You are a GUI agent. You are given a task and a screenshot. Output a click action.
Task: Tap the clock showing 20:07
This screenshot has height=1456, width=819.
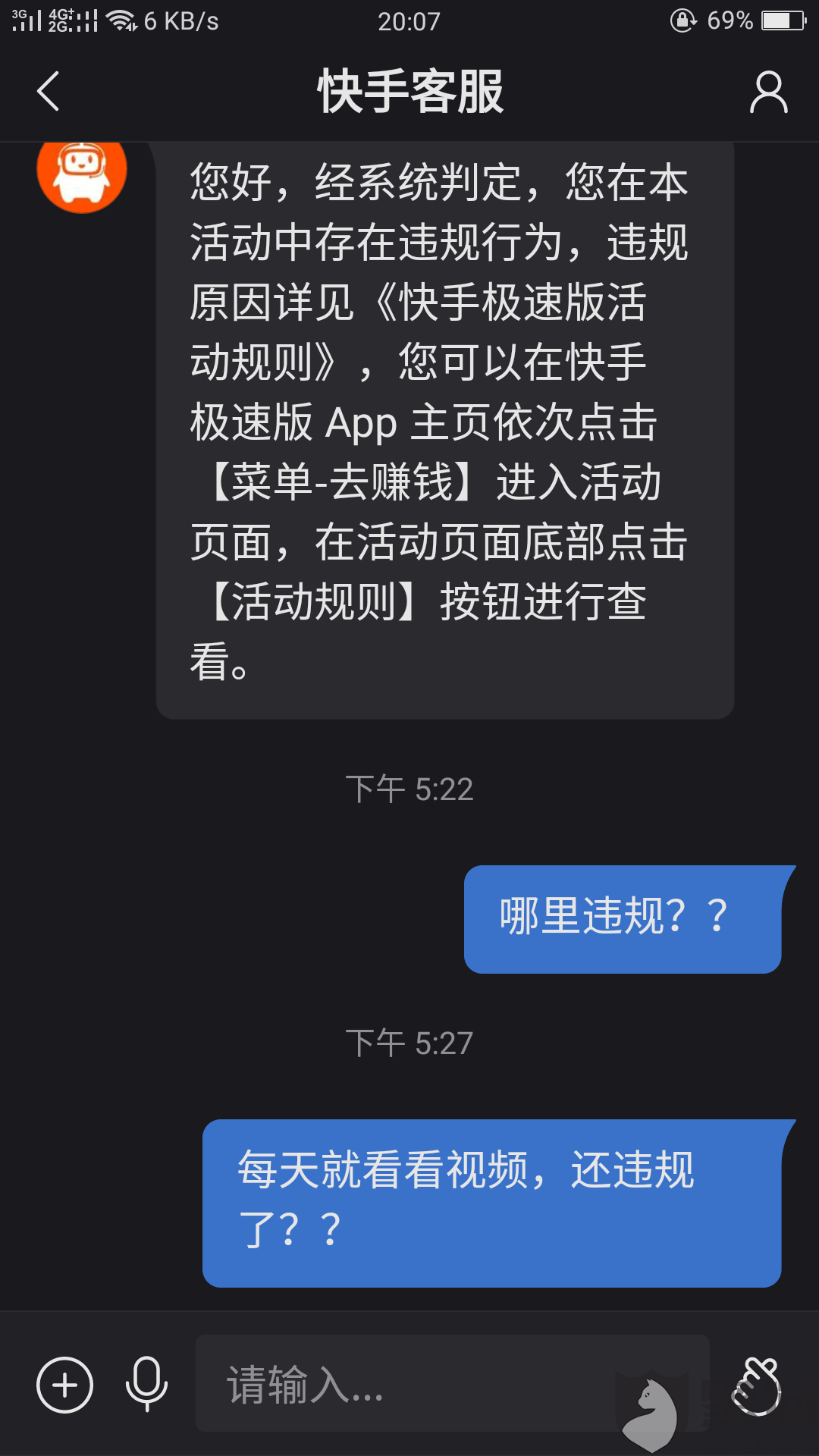(x=409, y=20)
